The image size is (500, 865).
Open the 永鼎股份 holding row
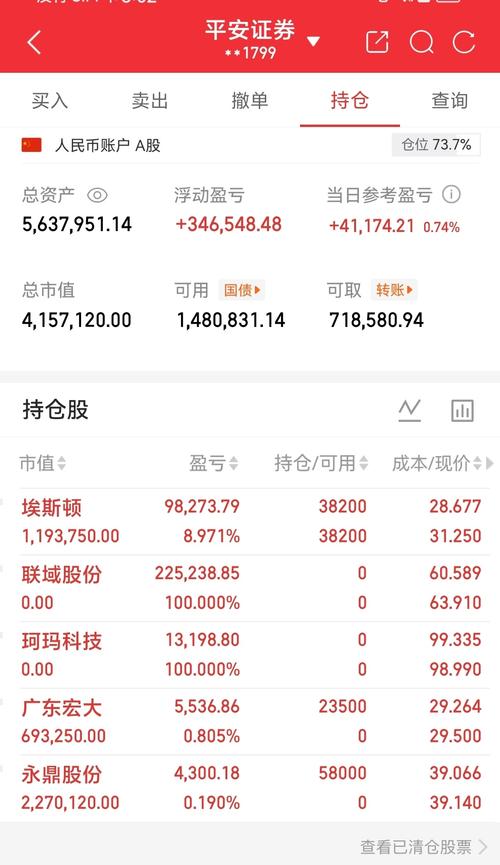point(250,788)
